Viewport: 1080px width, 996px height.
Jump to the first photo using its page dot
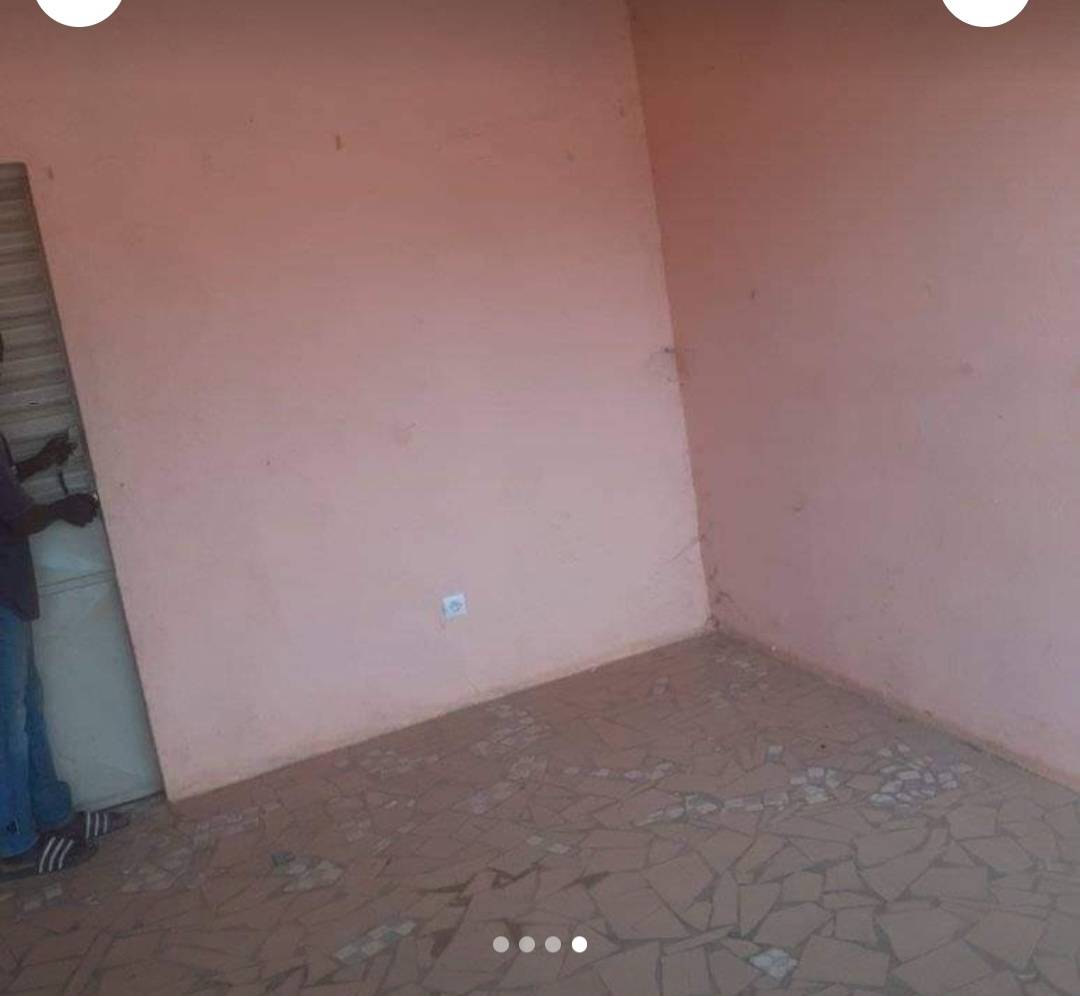pos(501,944)
